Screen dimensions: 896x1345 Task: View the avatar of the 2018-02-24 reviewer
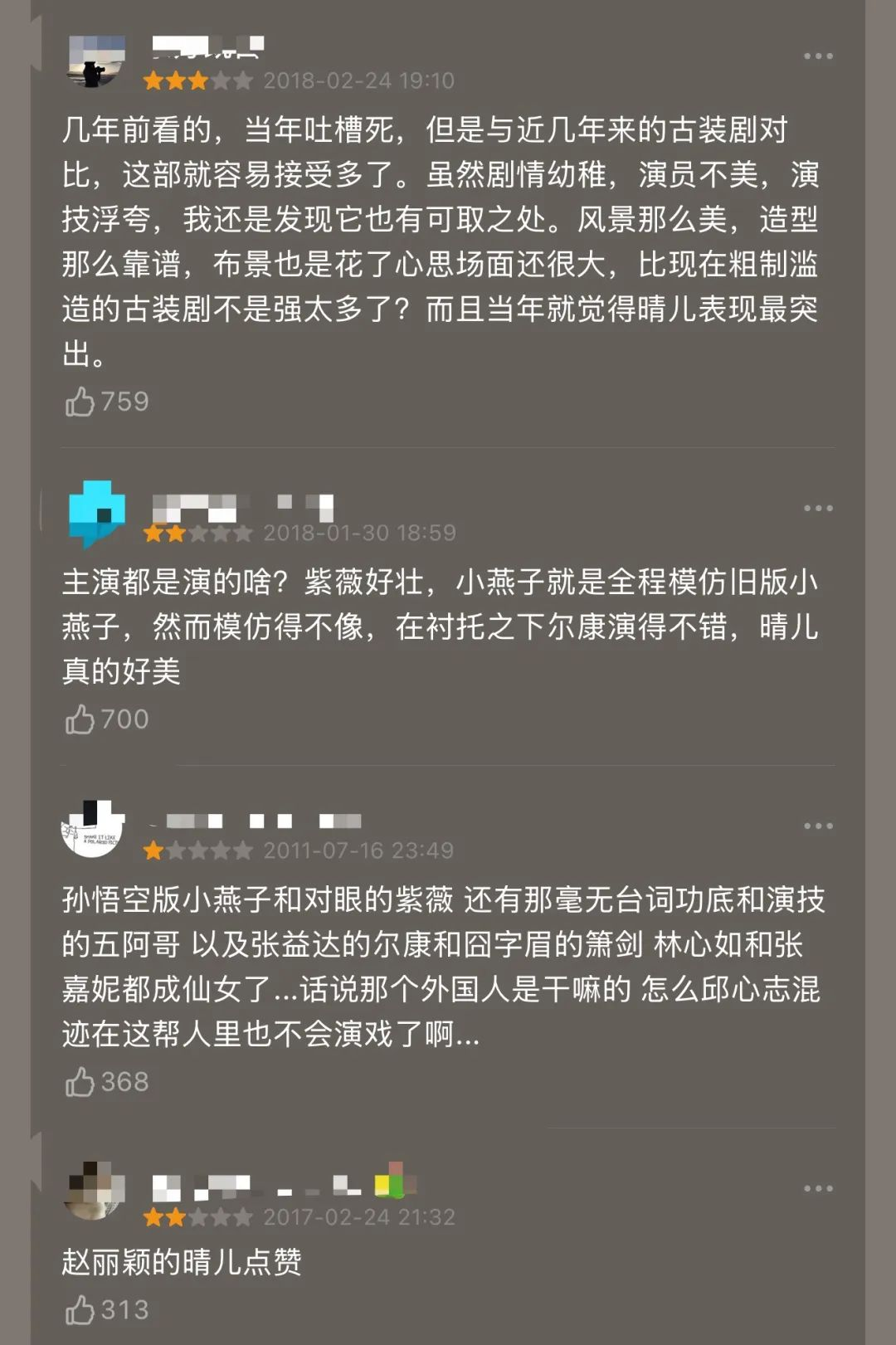(96, 60)
